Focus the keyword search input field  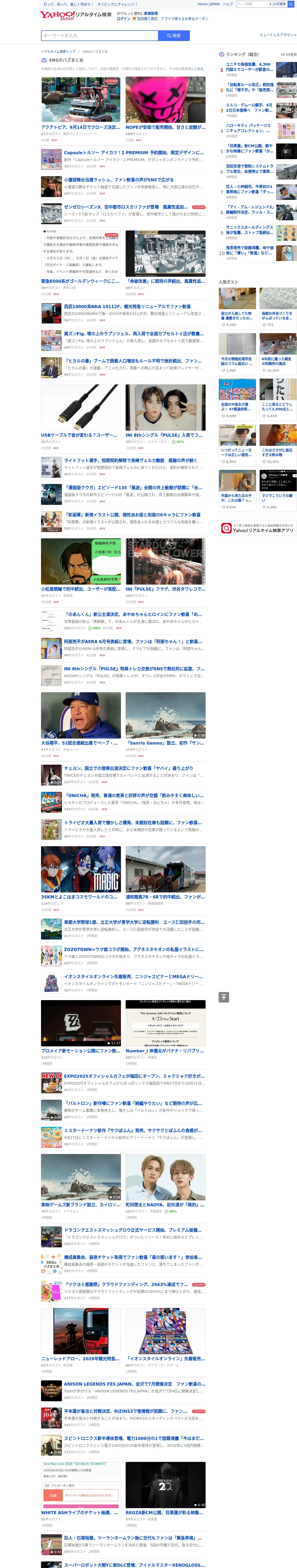(99, 35)
